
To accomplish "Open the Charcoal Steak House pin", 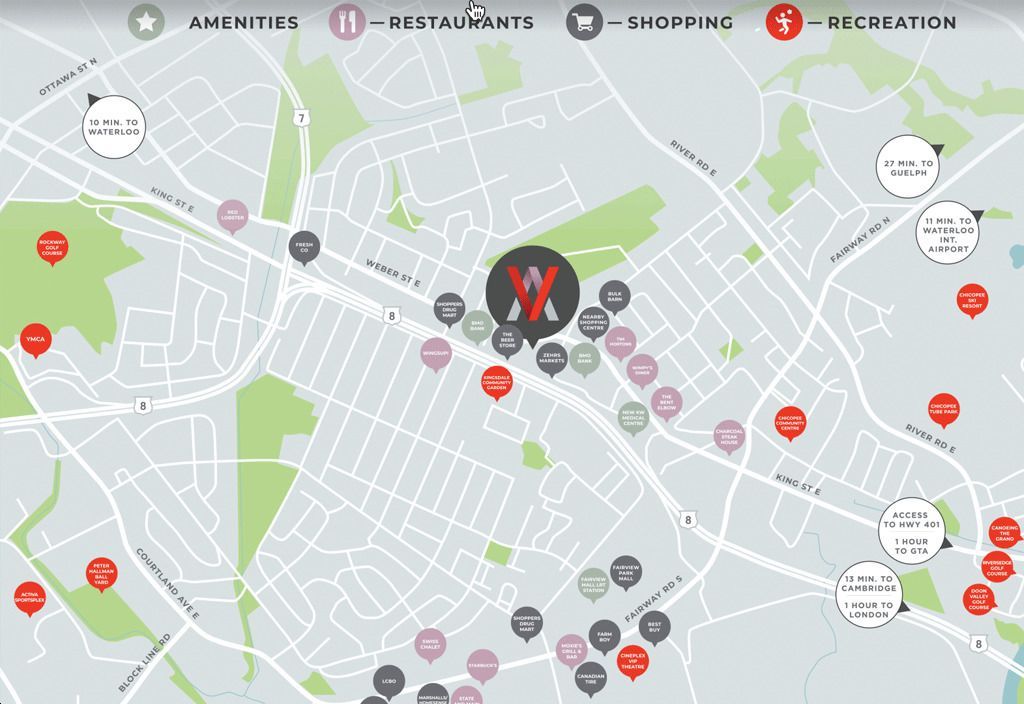I will [x=729, y=435].
